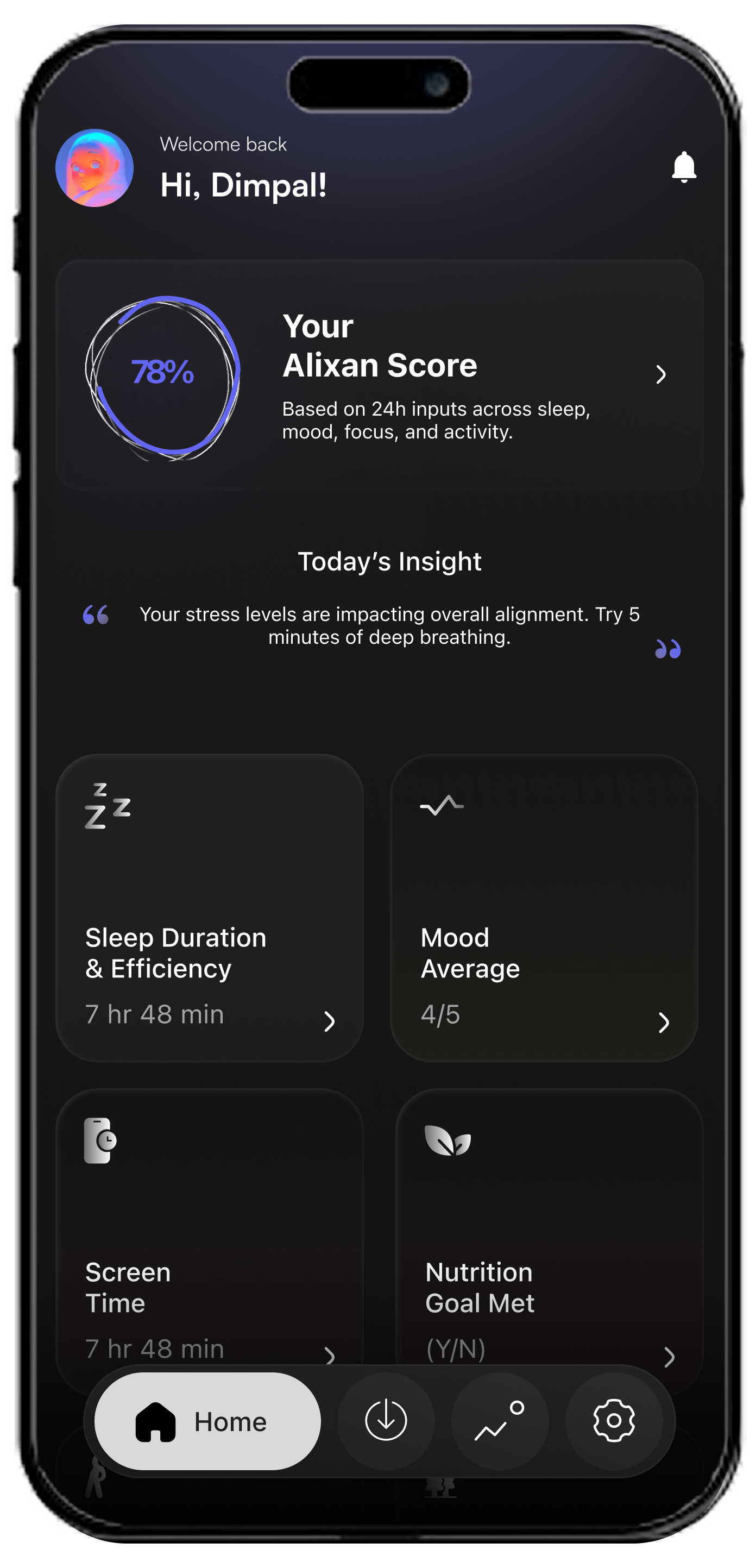Switch to the trends chart tab
Image resolution: width=756 pixels, height=1568 pixels.
click(x=500, y=1421)
